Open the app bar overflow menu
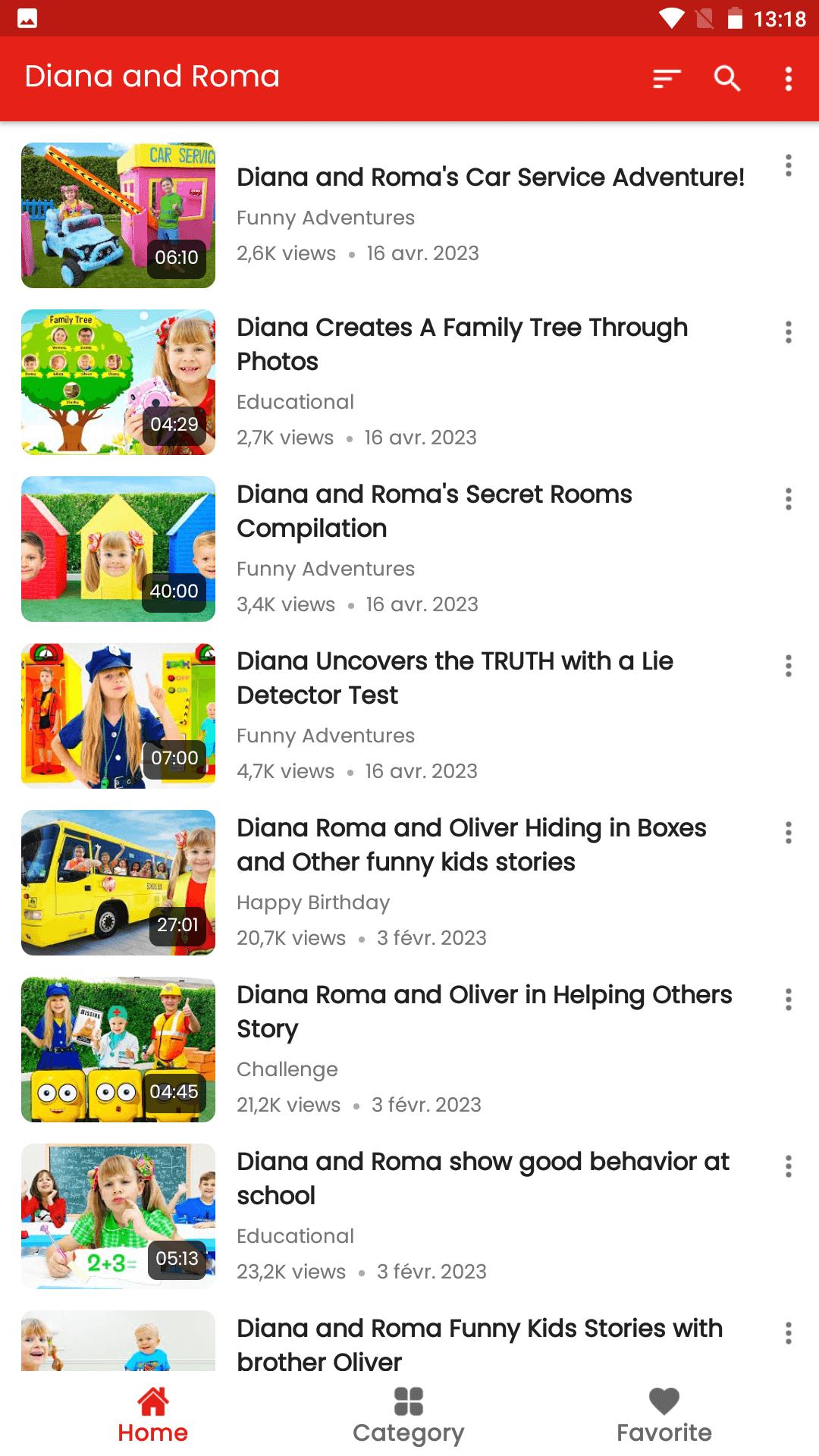The image size is (819, 1456). pos(789,78)
